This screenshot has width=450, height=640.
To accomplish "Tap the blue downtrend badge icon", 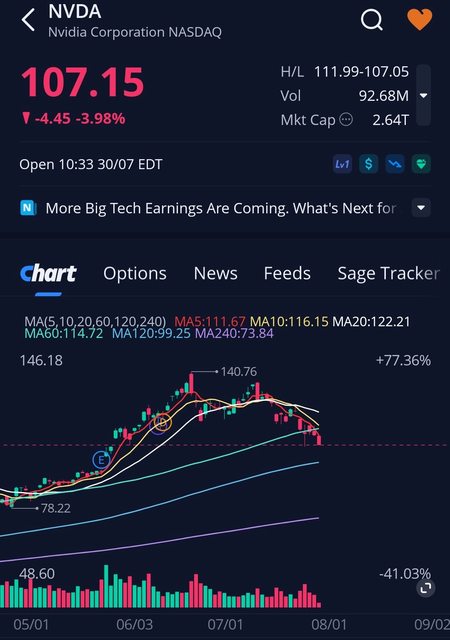I will pos(395,164).
